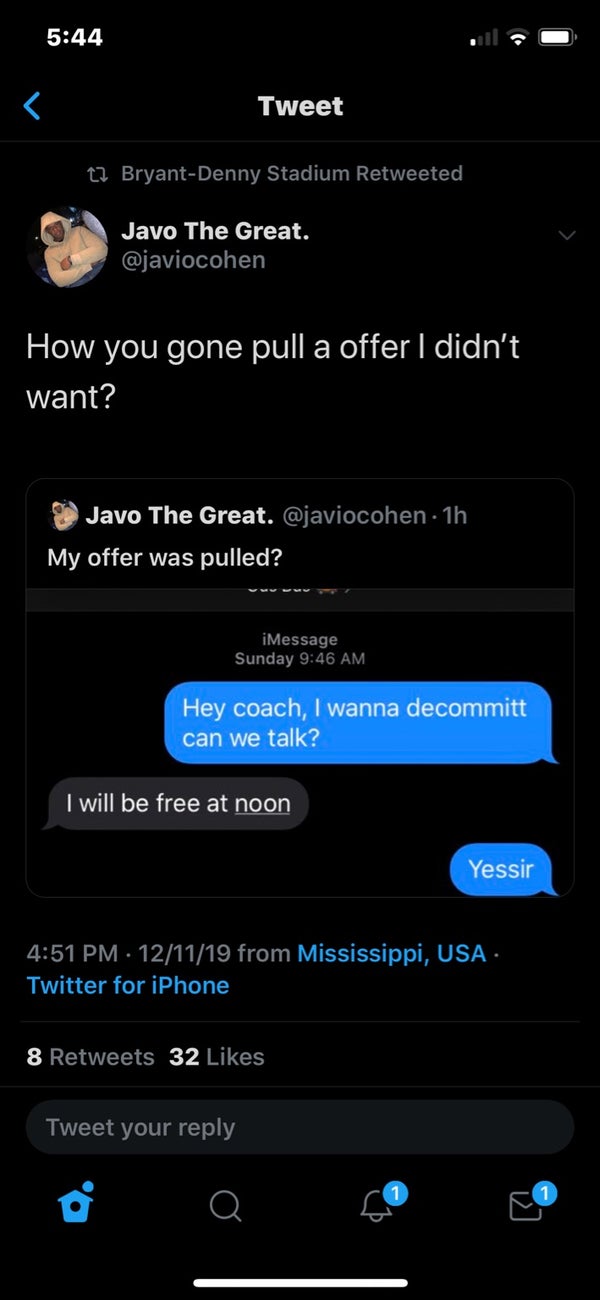Switch to the Search tab
This screenshot has height=1300, width=600.
(x=225, y=1207)
